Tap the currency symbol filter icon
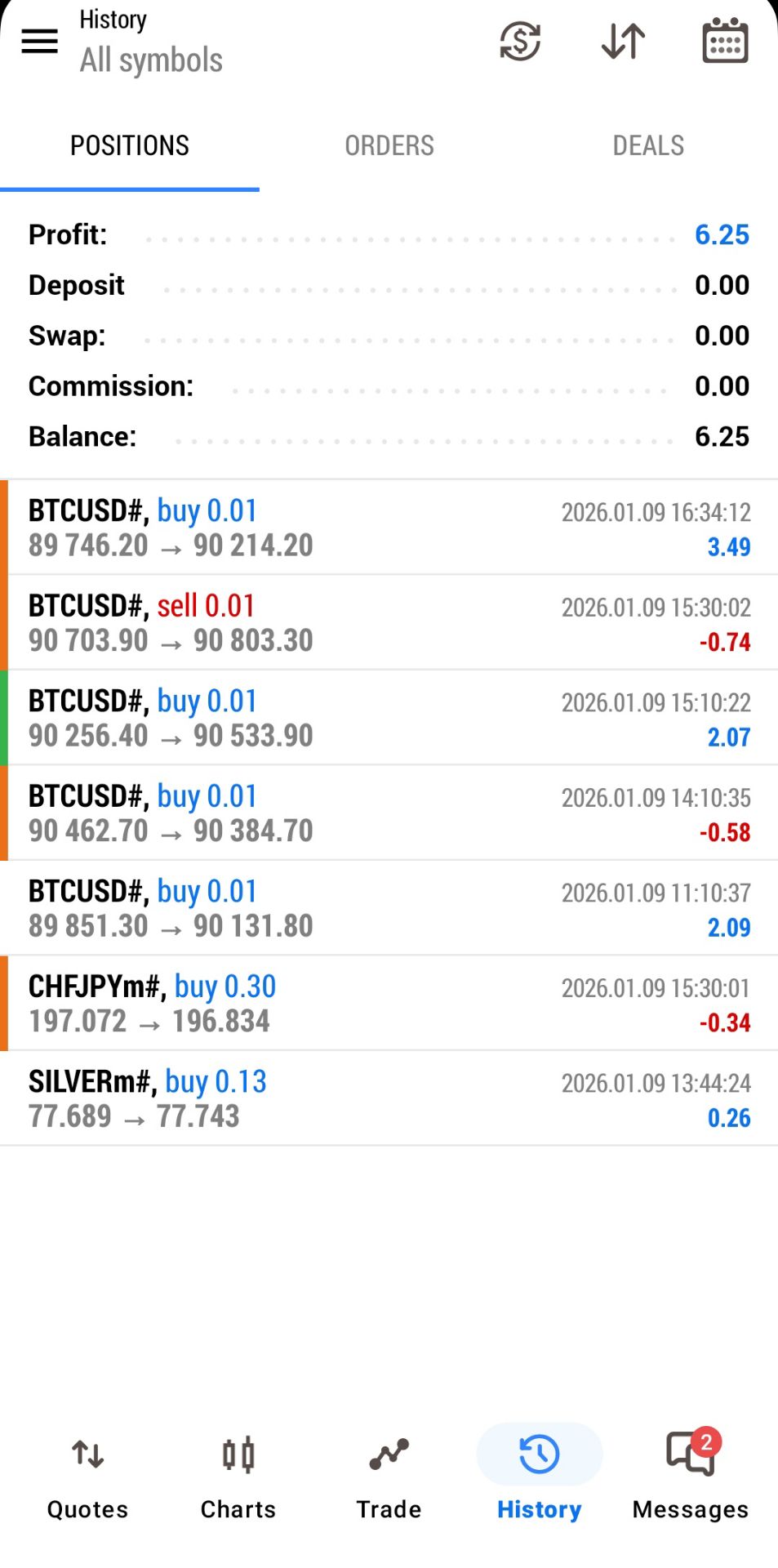Viewport: 778px width, 1568px height. click(x=520, y=41)
